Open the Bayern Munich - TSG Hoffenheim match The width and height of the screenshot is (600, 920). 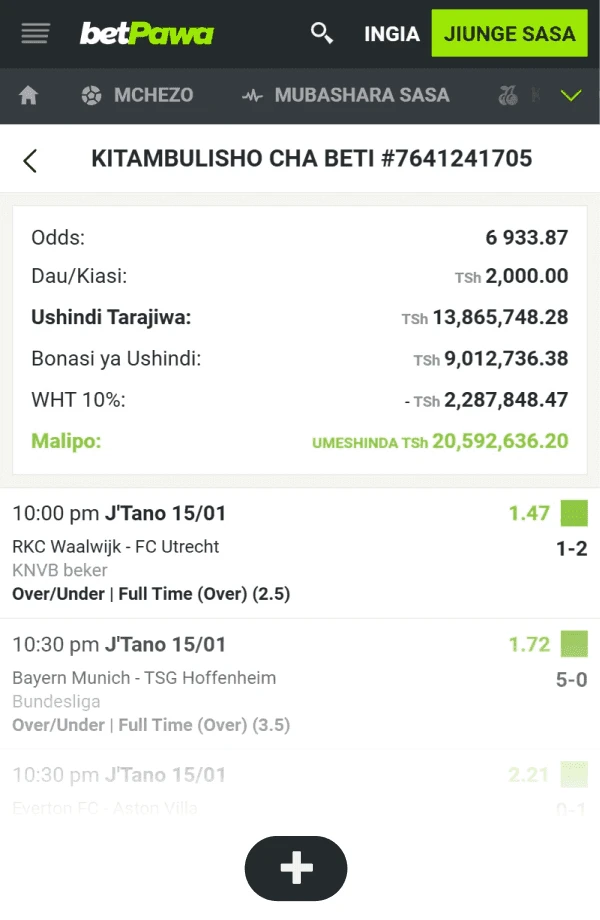tap(145, 678)
